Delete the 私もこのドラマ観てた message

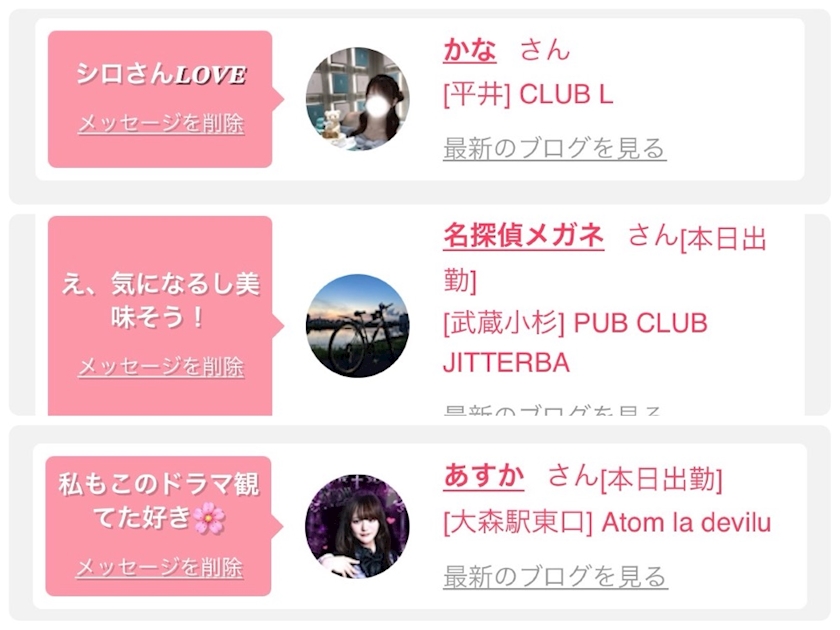[160, 567]
